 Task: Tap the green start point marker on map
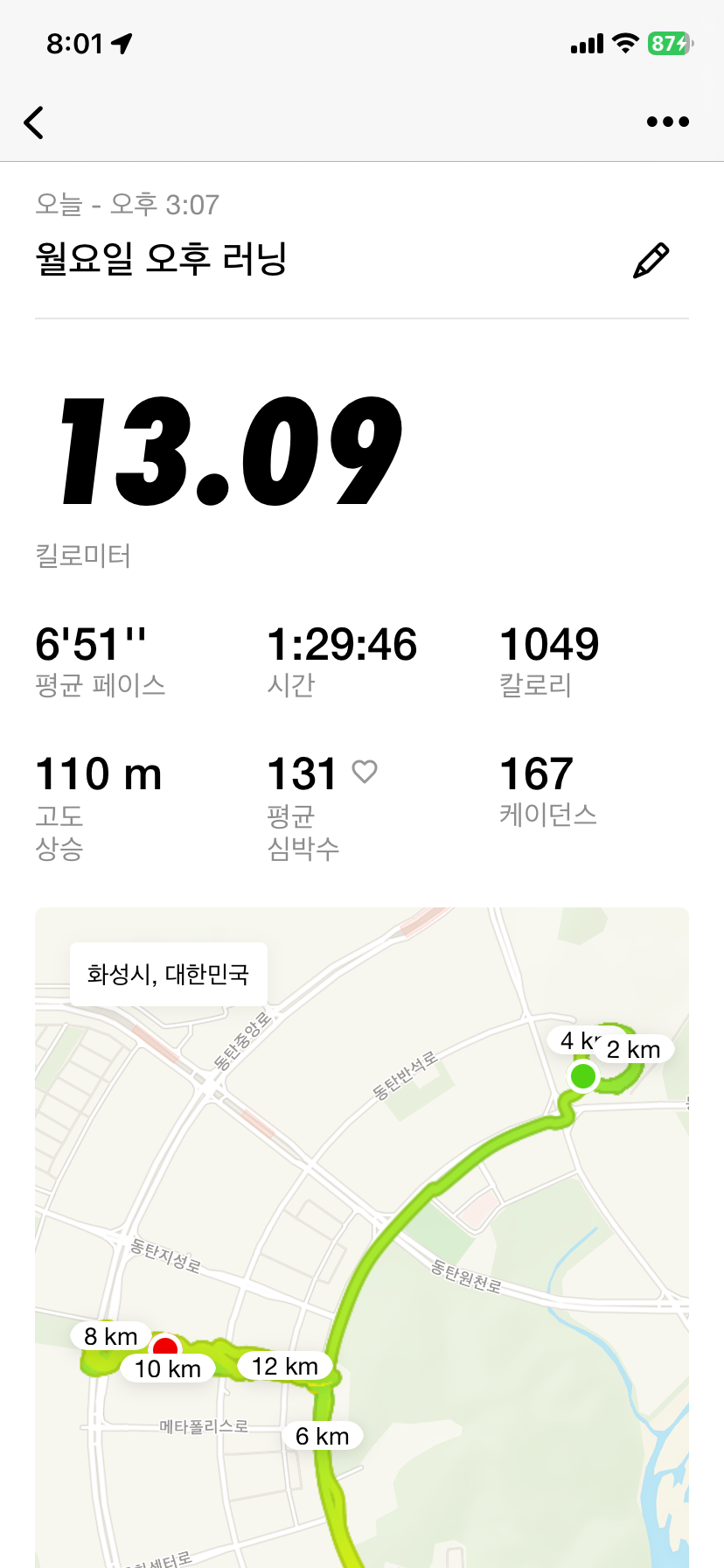click(x=583, y=1074)
